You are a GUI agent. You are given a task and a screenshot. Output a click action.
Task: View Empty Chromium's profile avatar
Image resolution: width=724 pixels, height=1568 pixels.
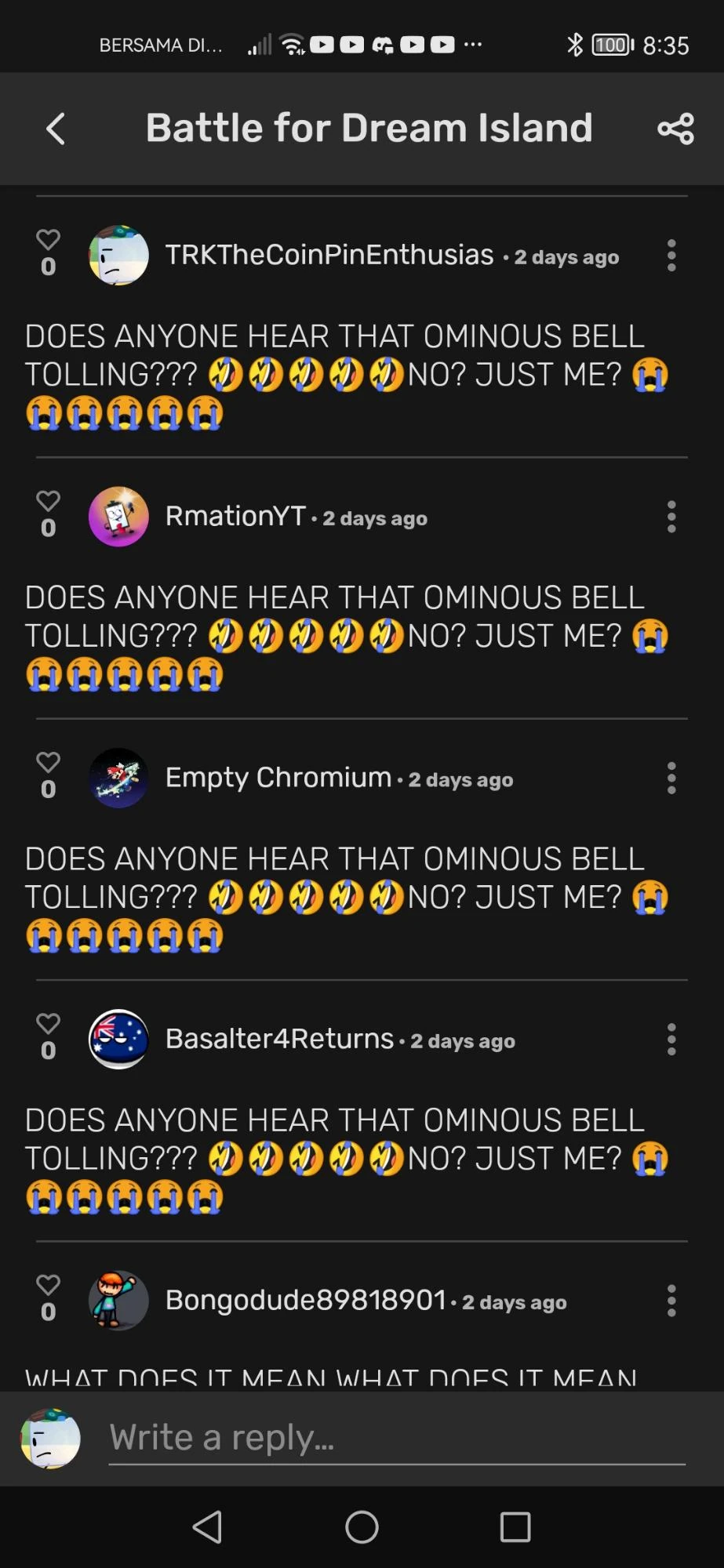point(118,778)
